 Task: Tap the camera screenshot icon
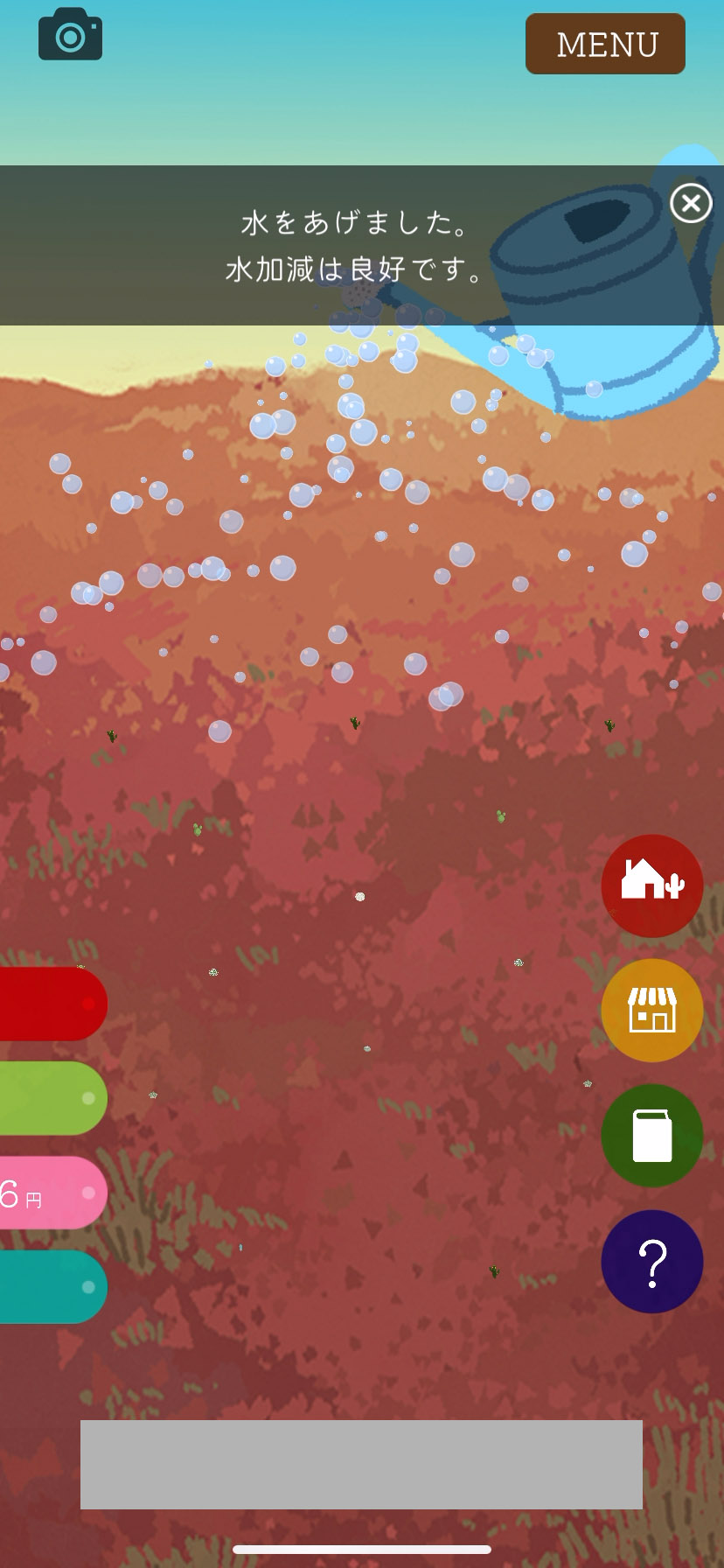tap(70, 35)
